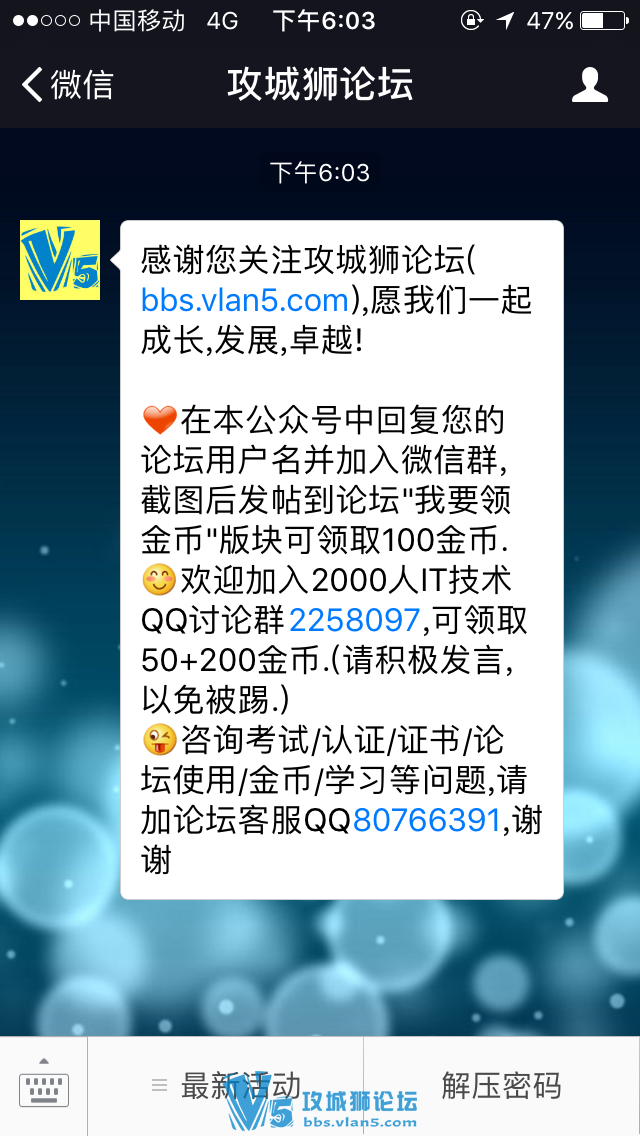The image size is (640, 1136).
Task: Open the 解压密码 menu item
Action: 501,1086
